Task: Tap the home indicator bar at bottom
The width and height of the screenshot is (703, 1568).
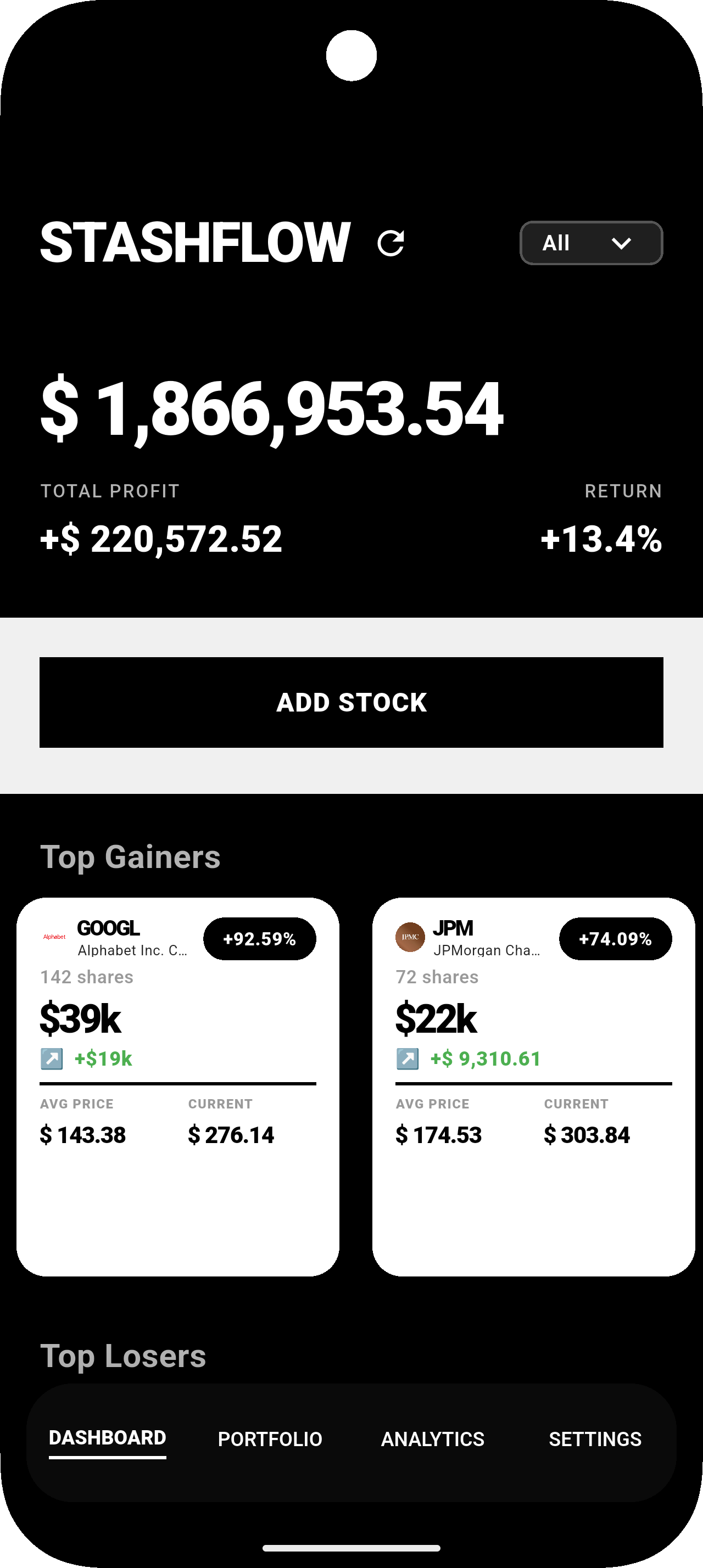Action: pos(351,1549)
